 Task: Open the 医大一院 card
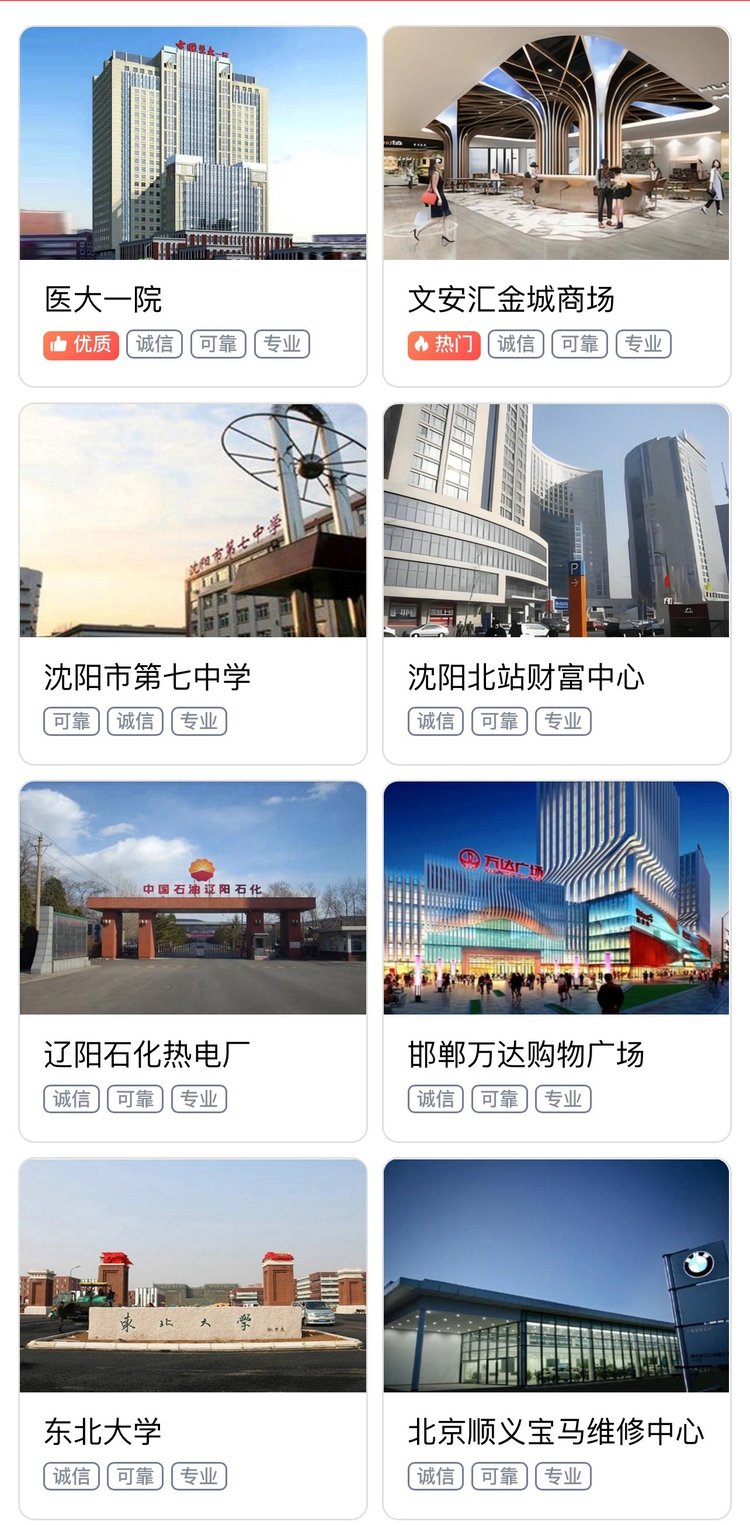(x=193, y=206)
